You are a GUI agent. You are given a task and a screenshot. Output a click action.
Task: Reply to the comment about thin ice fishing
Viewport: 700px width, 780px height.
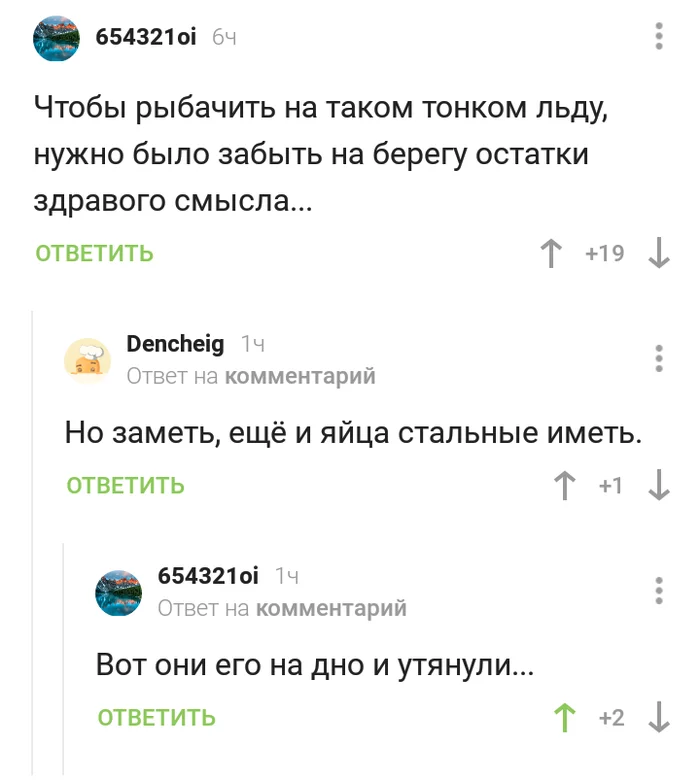point(95,253)
